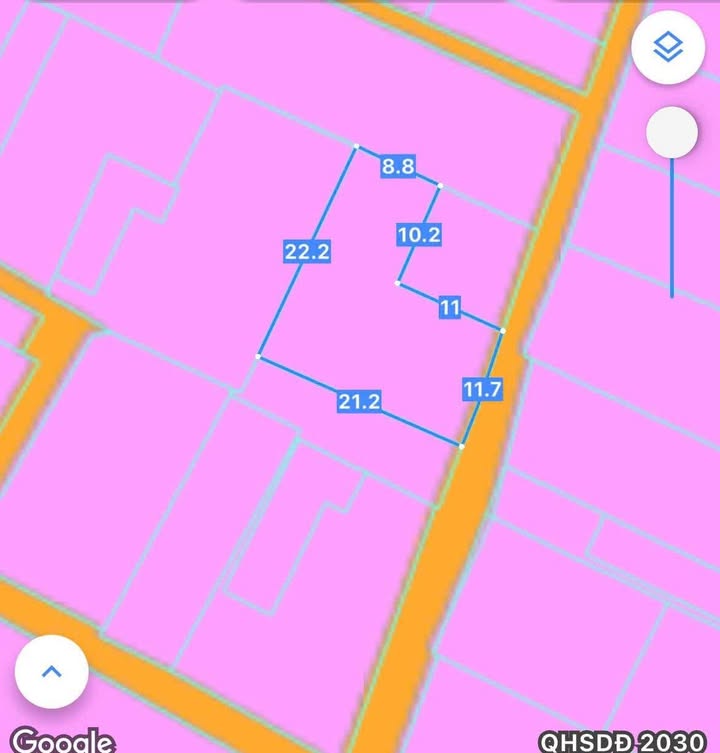
Task: Open the map layers selector
Action: [668, 48]
